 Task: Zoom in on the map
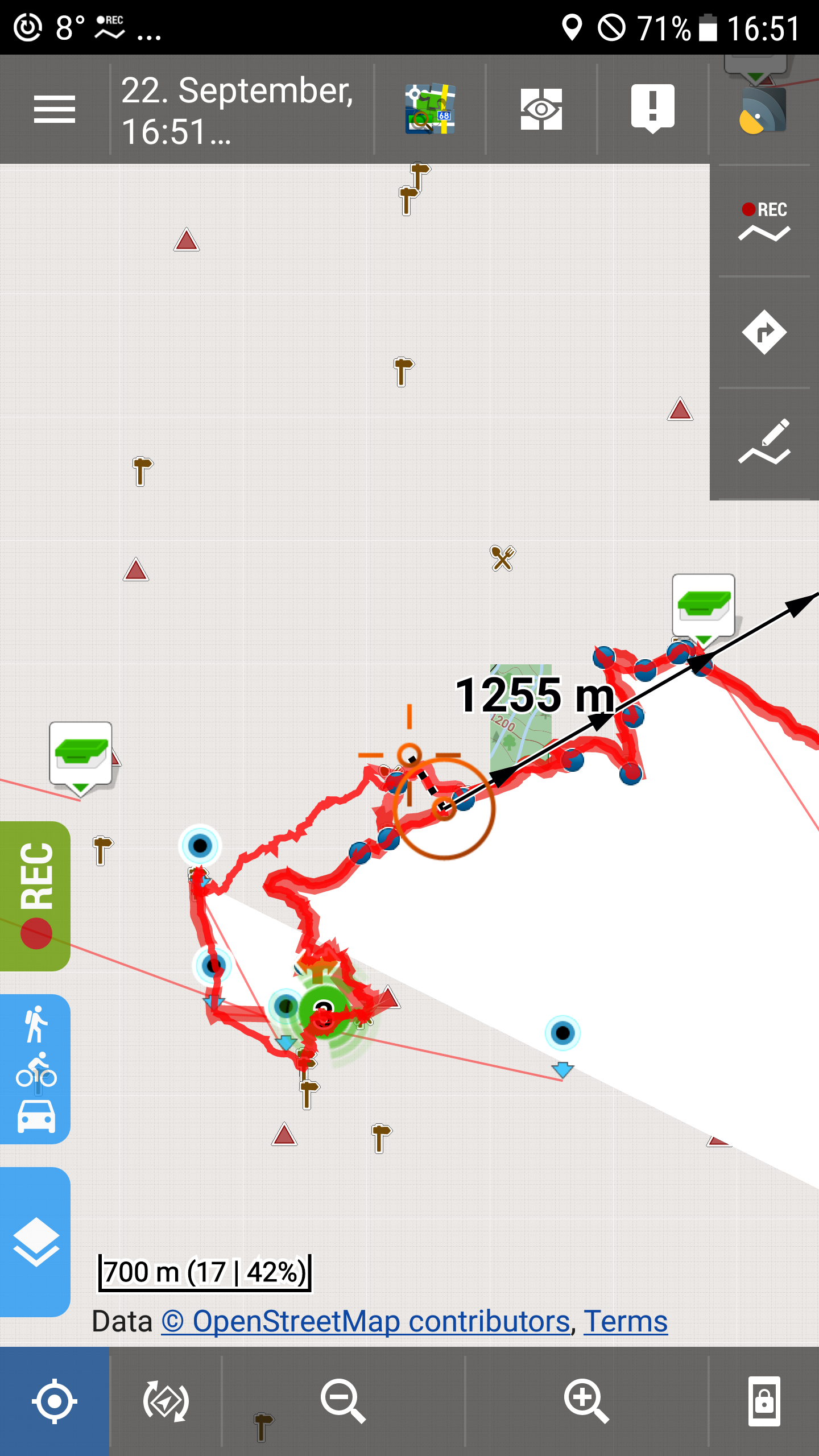click(586, 1401)
